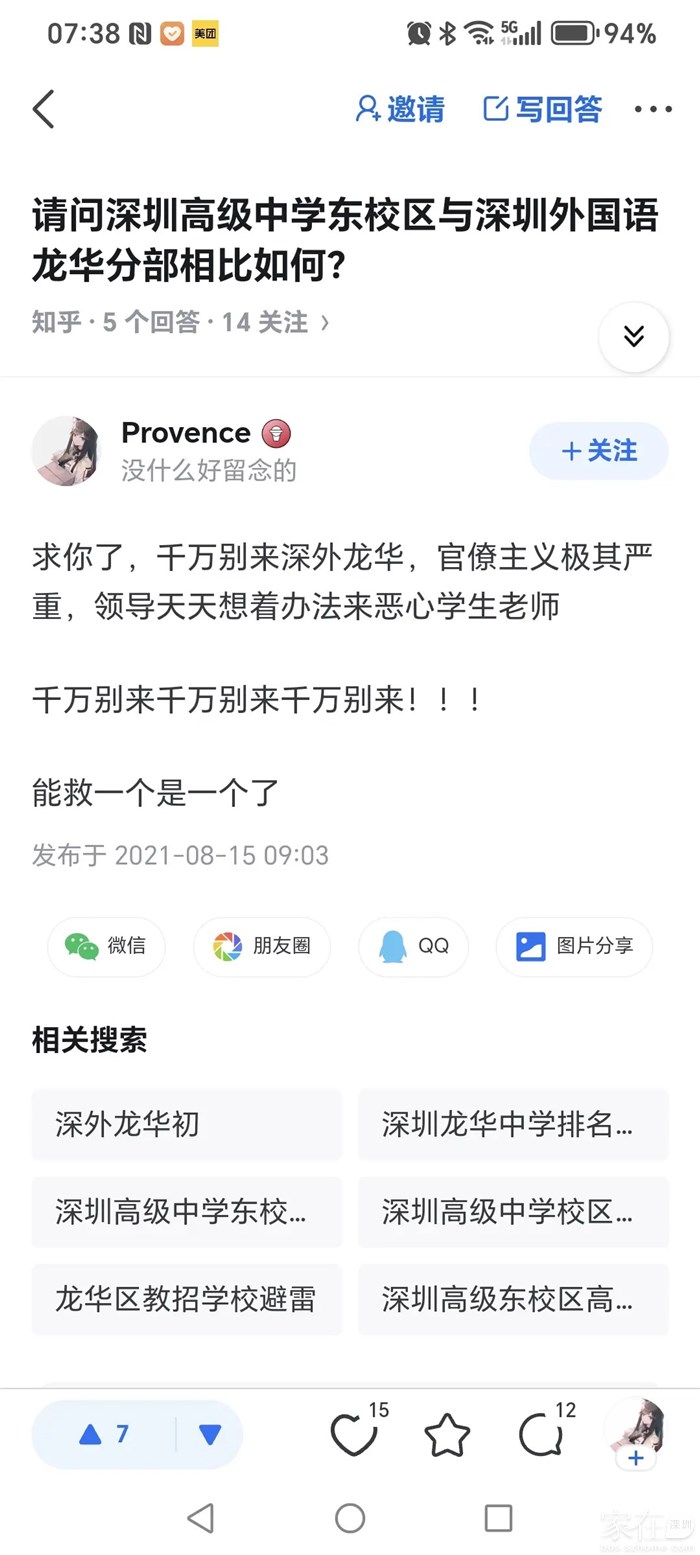Tap 邀请 to invite someone to answer
The image size is (700, 1555).
[400, 109]
